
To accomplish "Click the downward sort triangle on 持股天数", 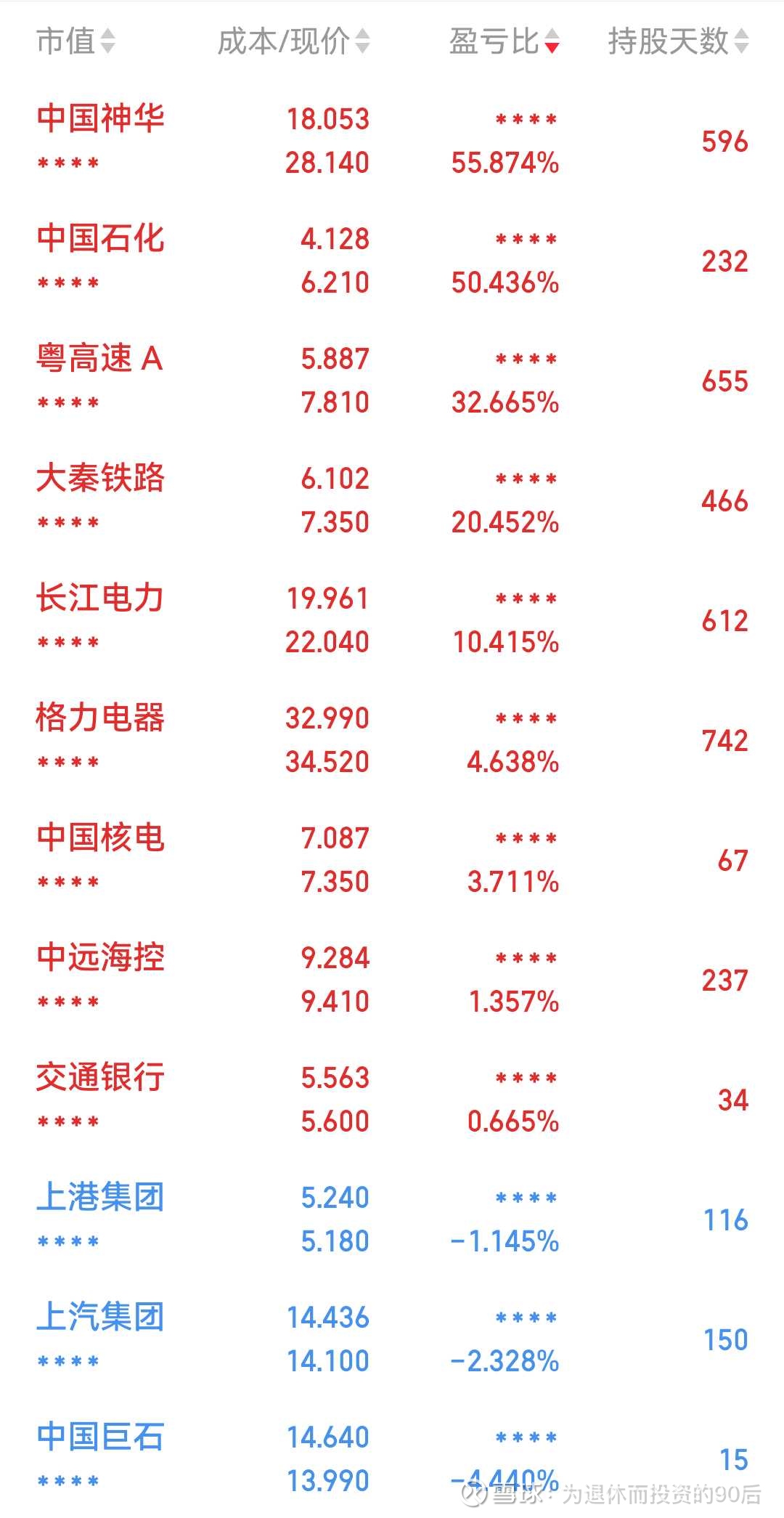I will 740,49.
